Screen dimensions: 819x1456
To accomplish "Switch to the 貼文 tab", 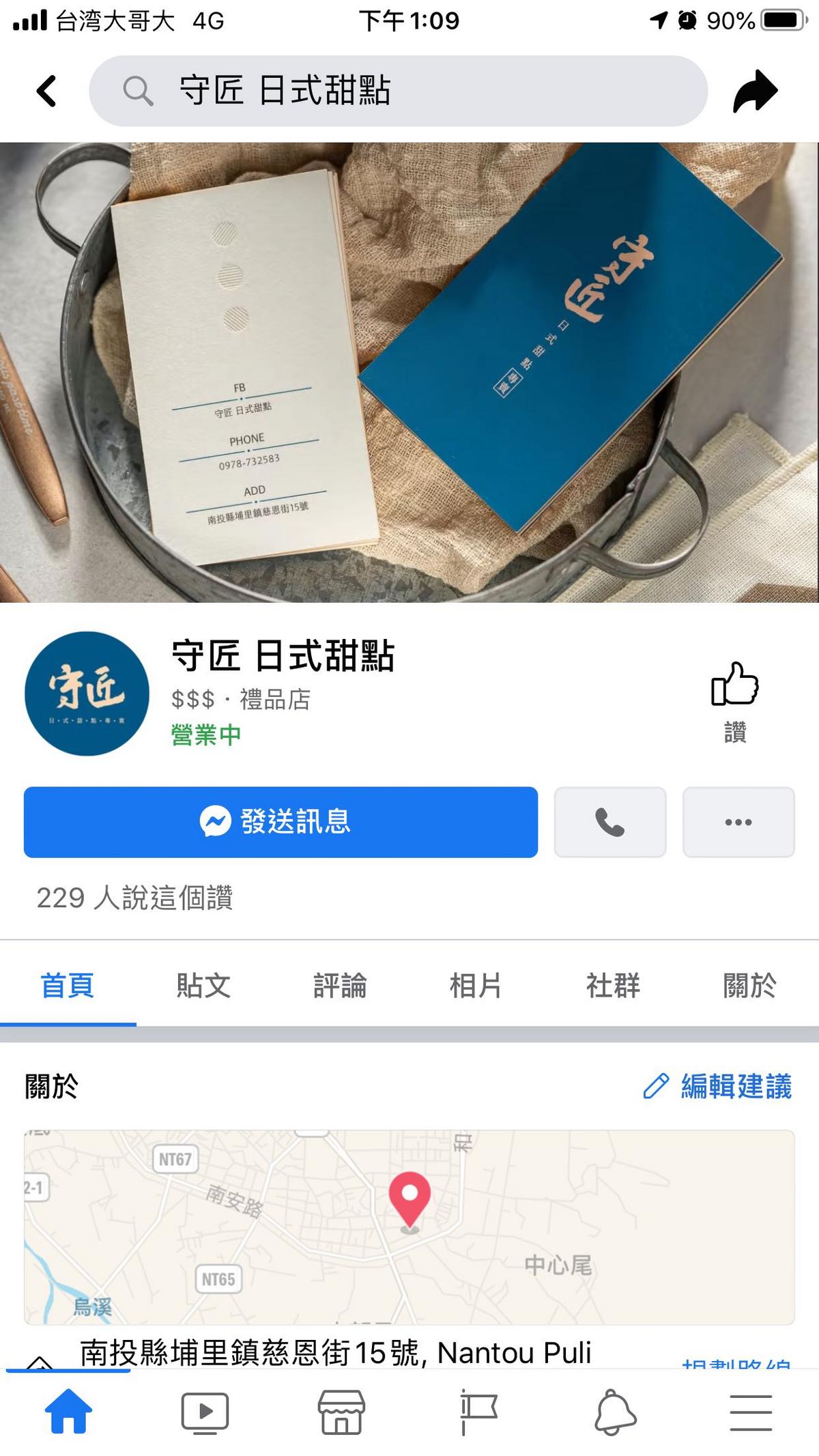I will 203,986.
